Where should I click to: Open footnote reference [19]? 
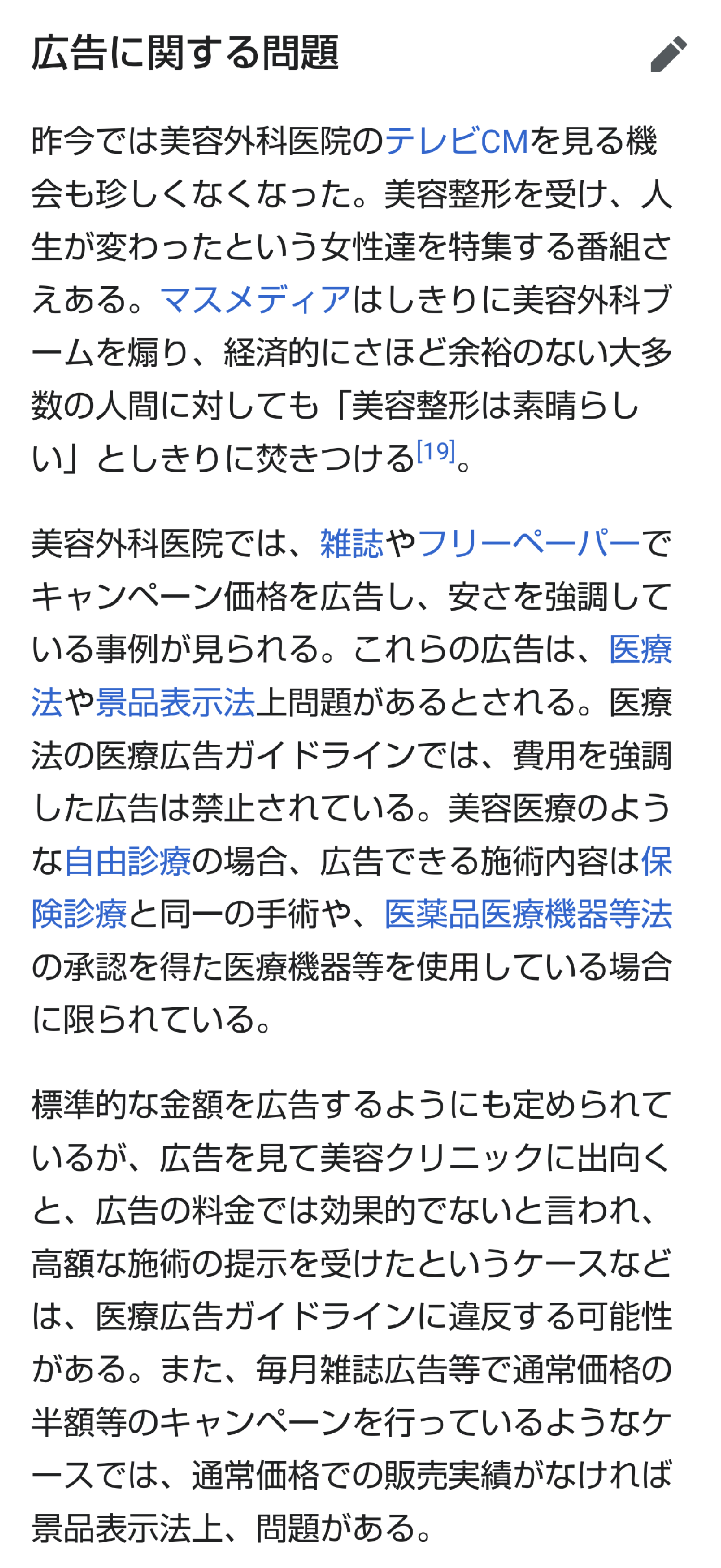[435, 451]
